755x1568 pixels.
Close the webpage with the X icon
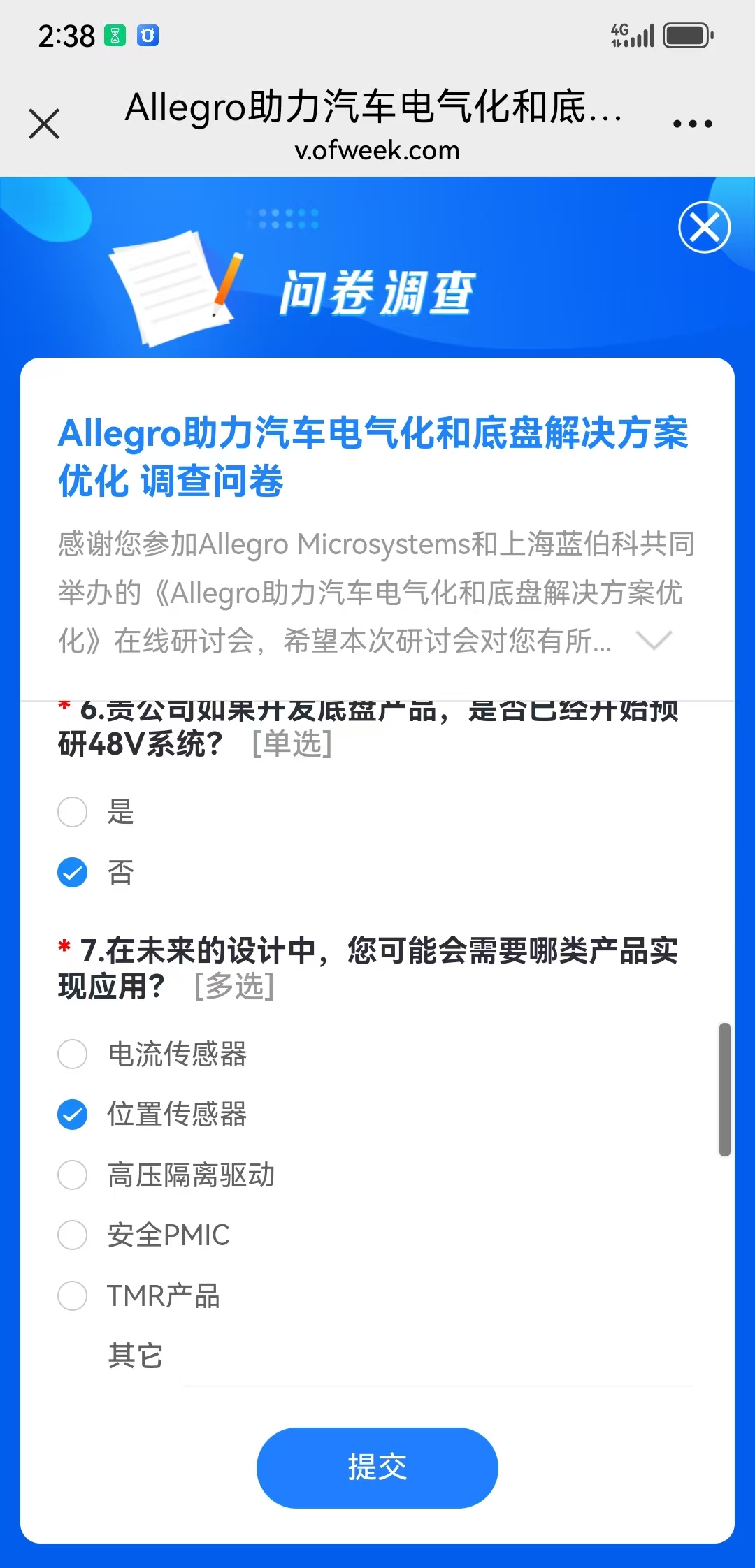pos(44,124)
